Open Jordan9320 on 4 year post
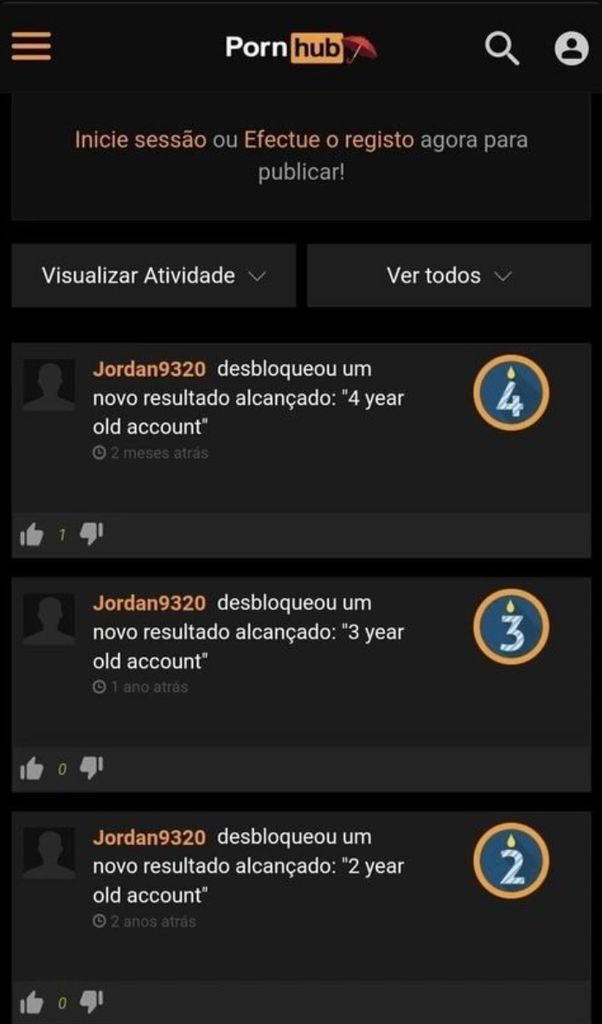This screenshot has width=602, height=1024. click(149, 369)
